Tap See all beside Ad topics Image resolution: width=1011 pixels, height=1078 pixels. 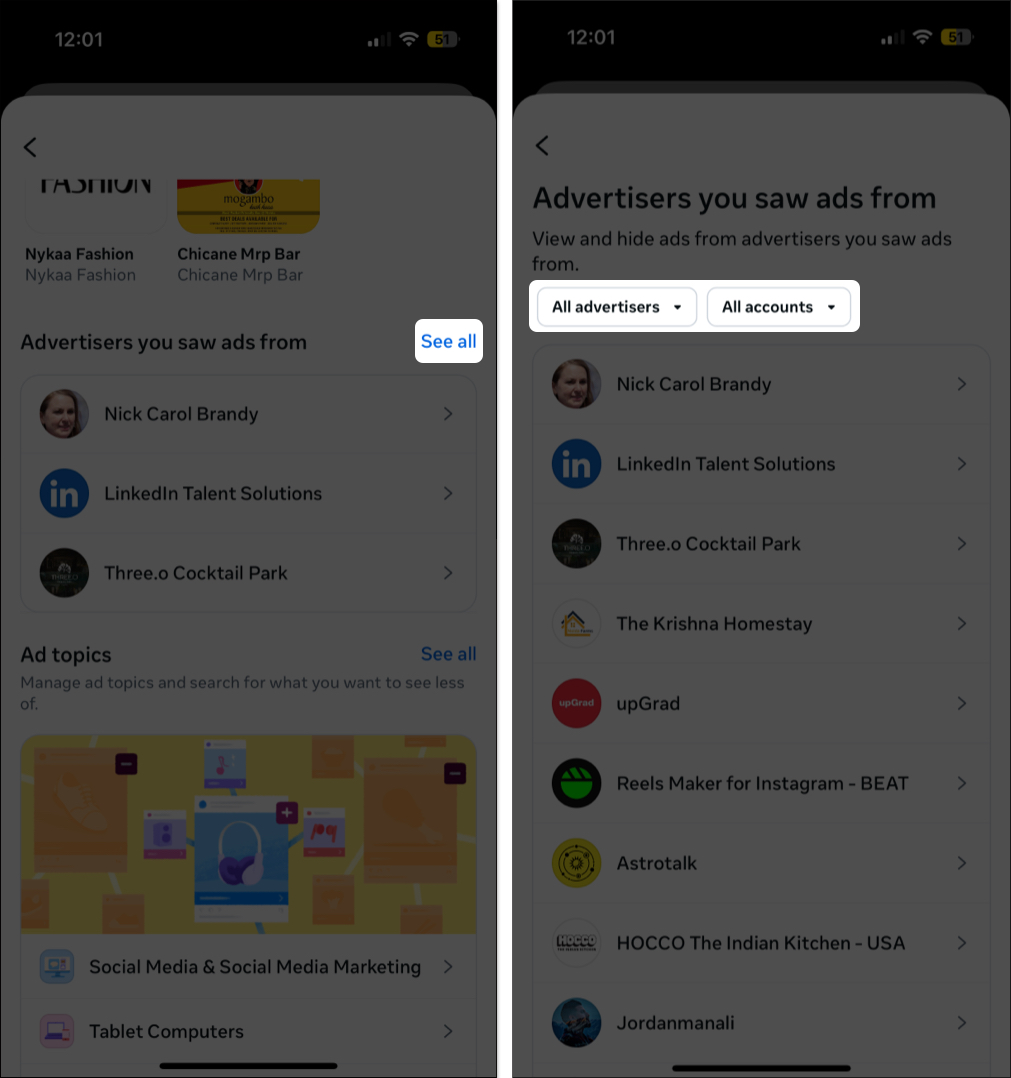pyautogui.click(x=448, y=654)
